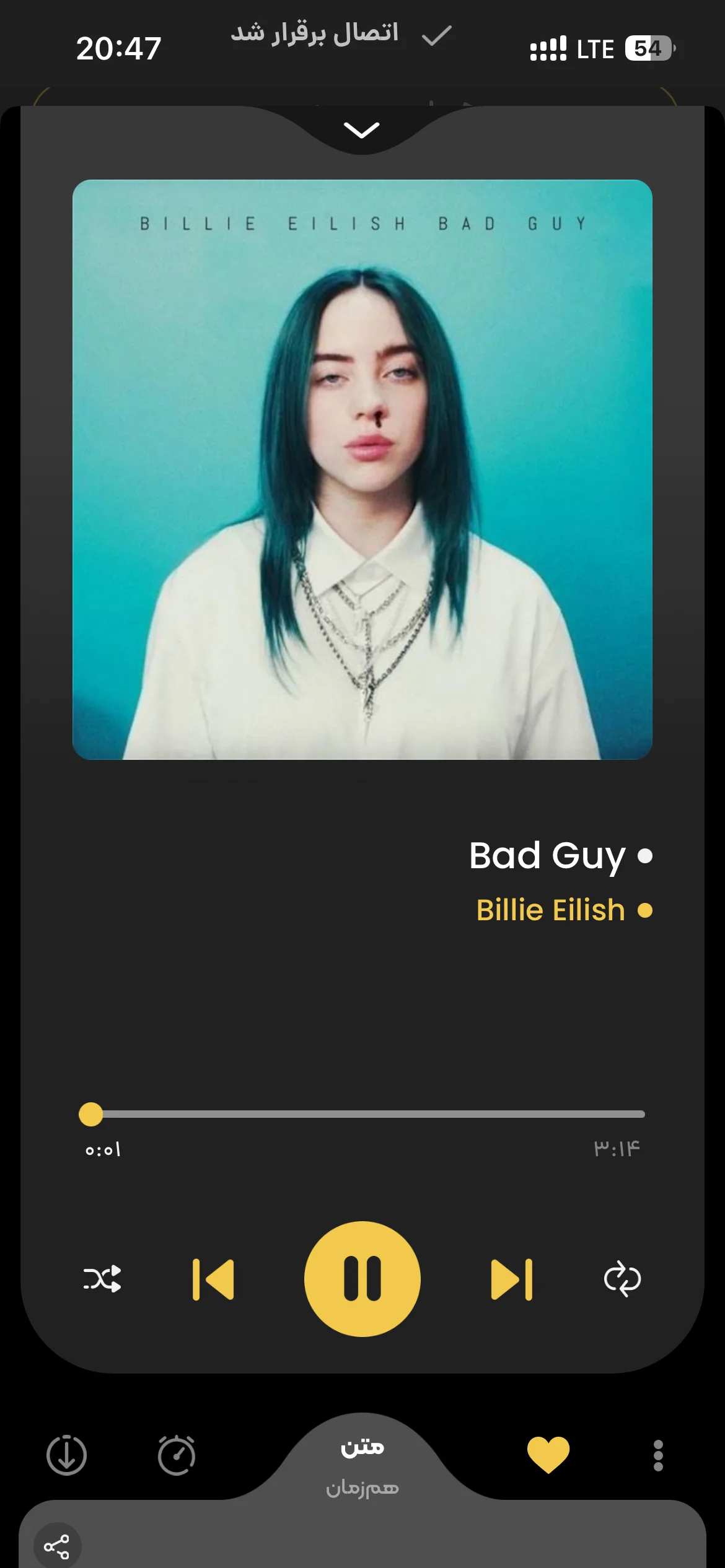Open the sleep timer

click(x=177, y=1455)
